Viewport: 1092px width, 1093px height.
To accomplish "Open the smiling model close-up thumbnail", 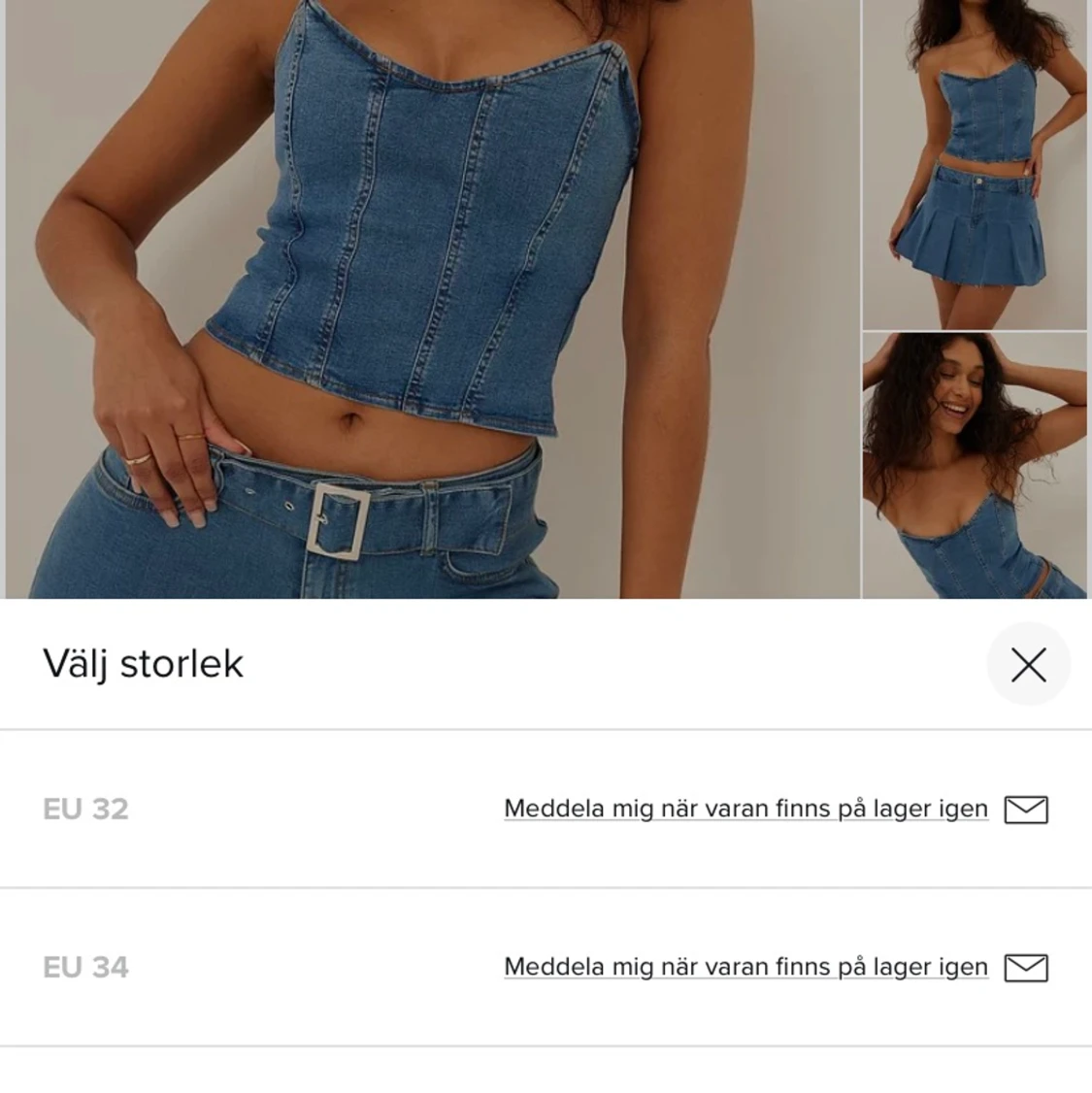I will click(x=975, y=466).
